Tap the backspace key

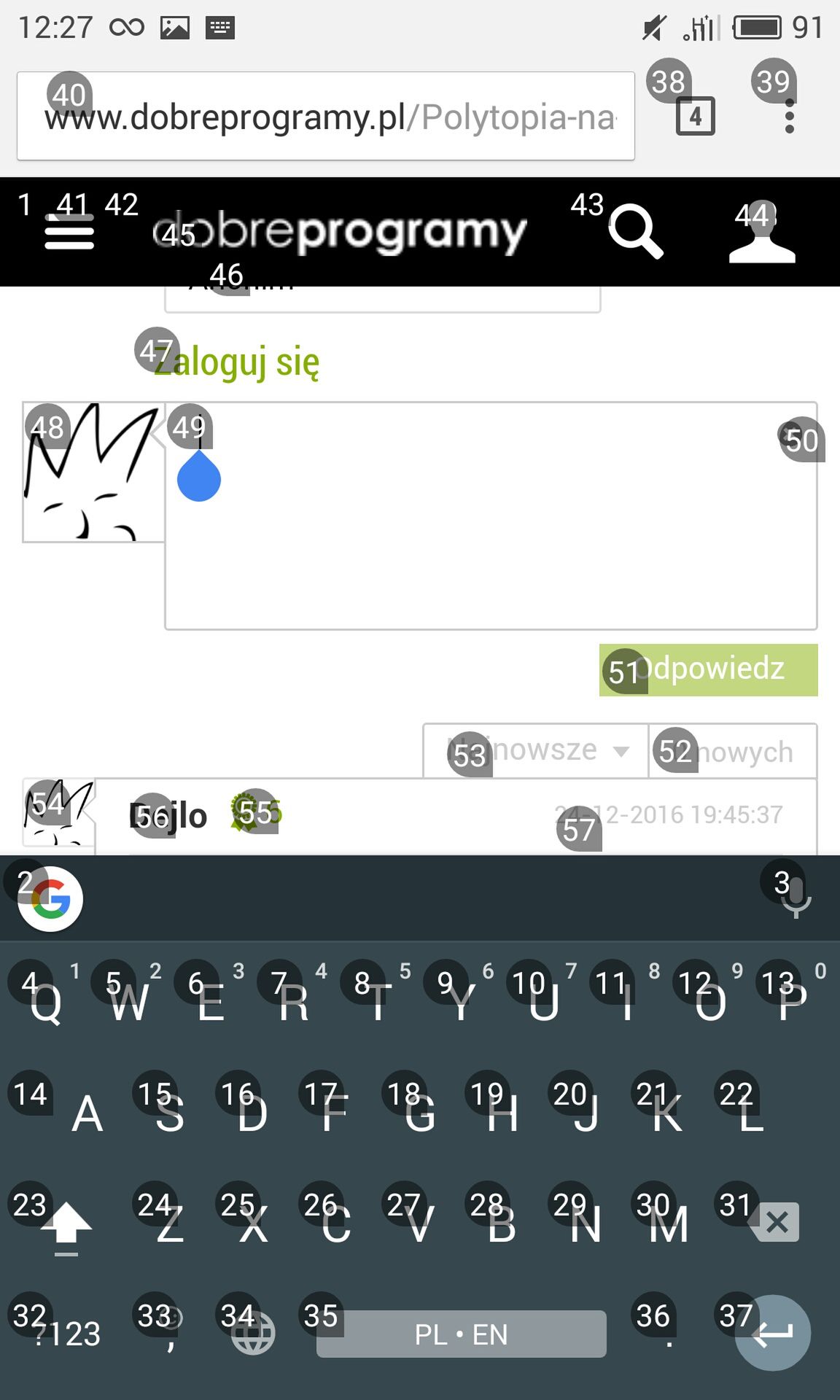tap(775, 1222)
